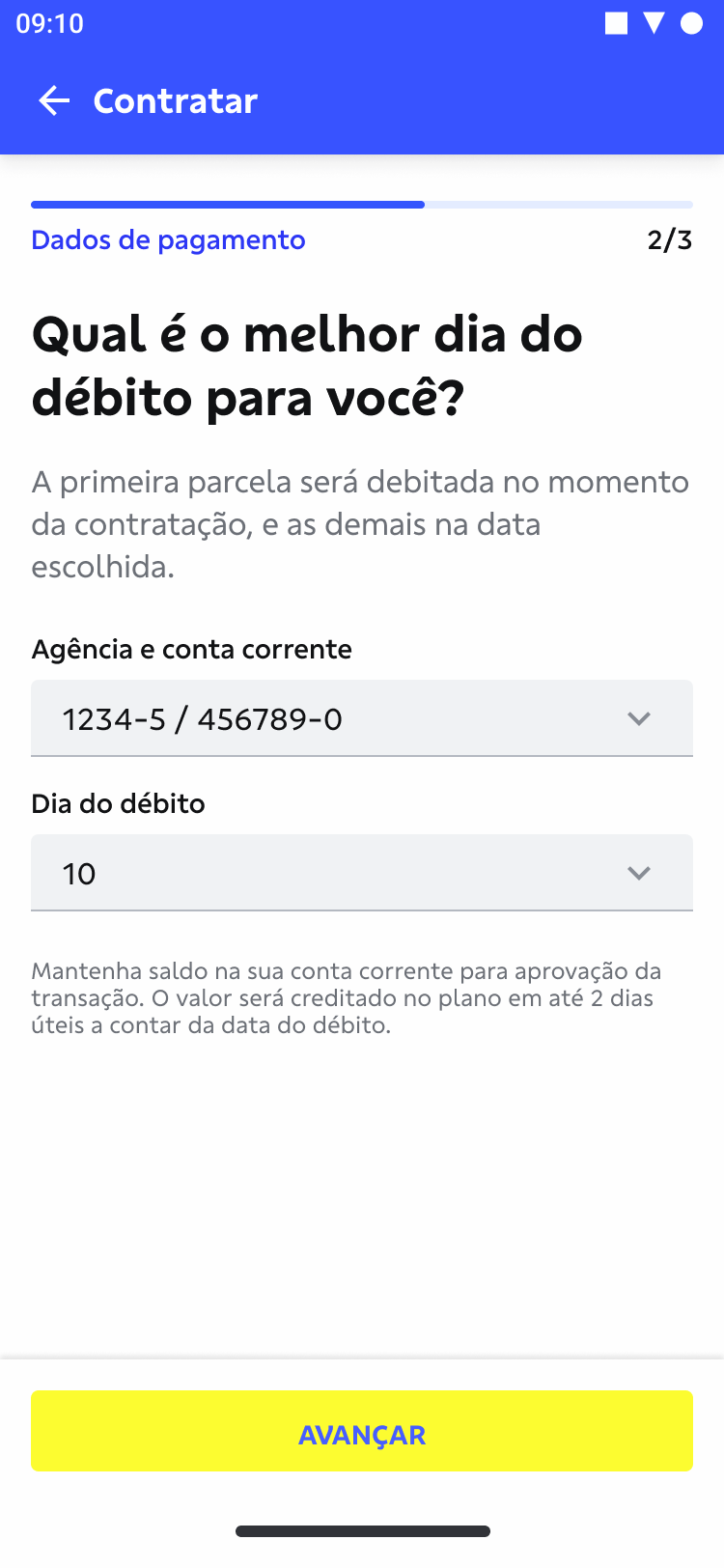Select the Dados de pagamento step label
The height and width of the screenshot is (1568, 724).
coord(169,239)
